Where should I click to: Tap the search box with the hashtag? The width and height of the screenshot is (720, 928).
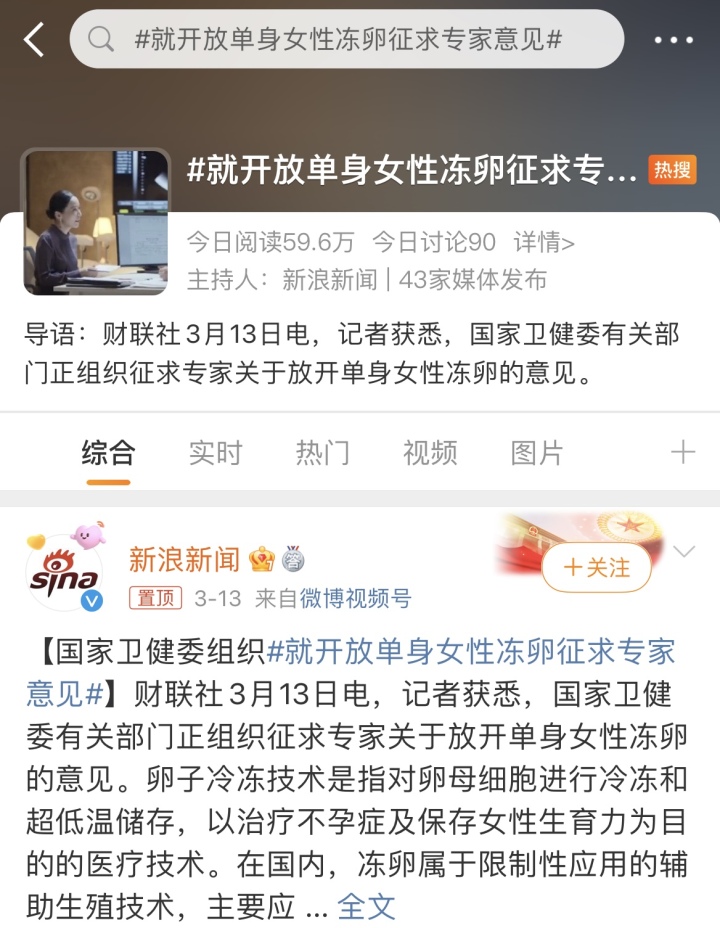[x=347, y=40]
